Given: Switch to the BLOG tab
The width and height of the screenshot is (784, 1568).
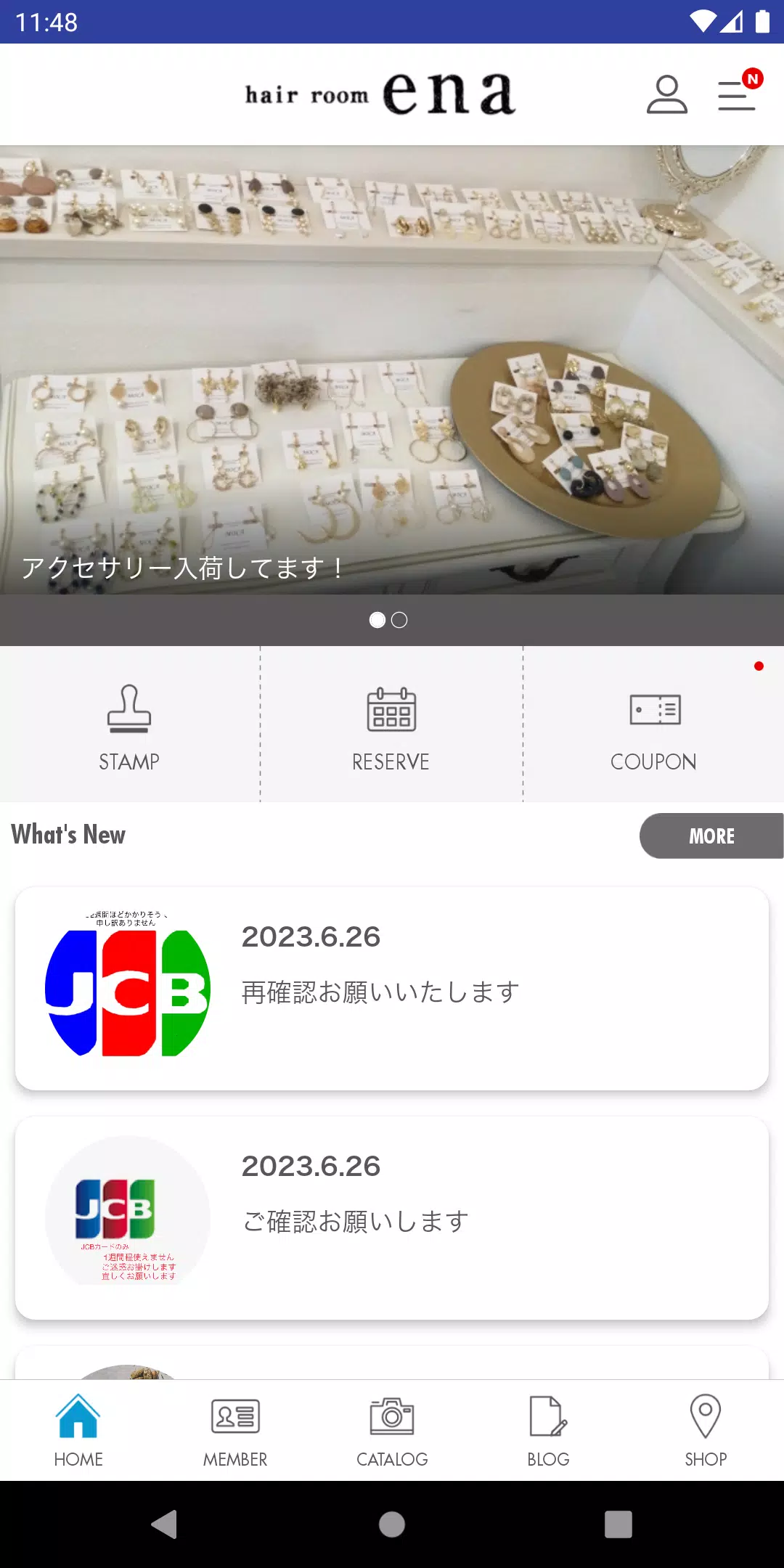Looking at the screenshot, I should [x=549, y=1430].
